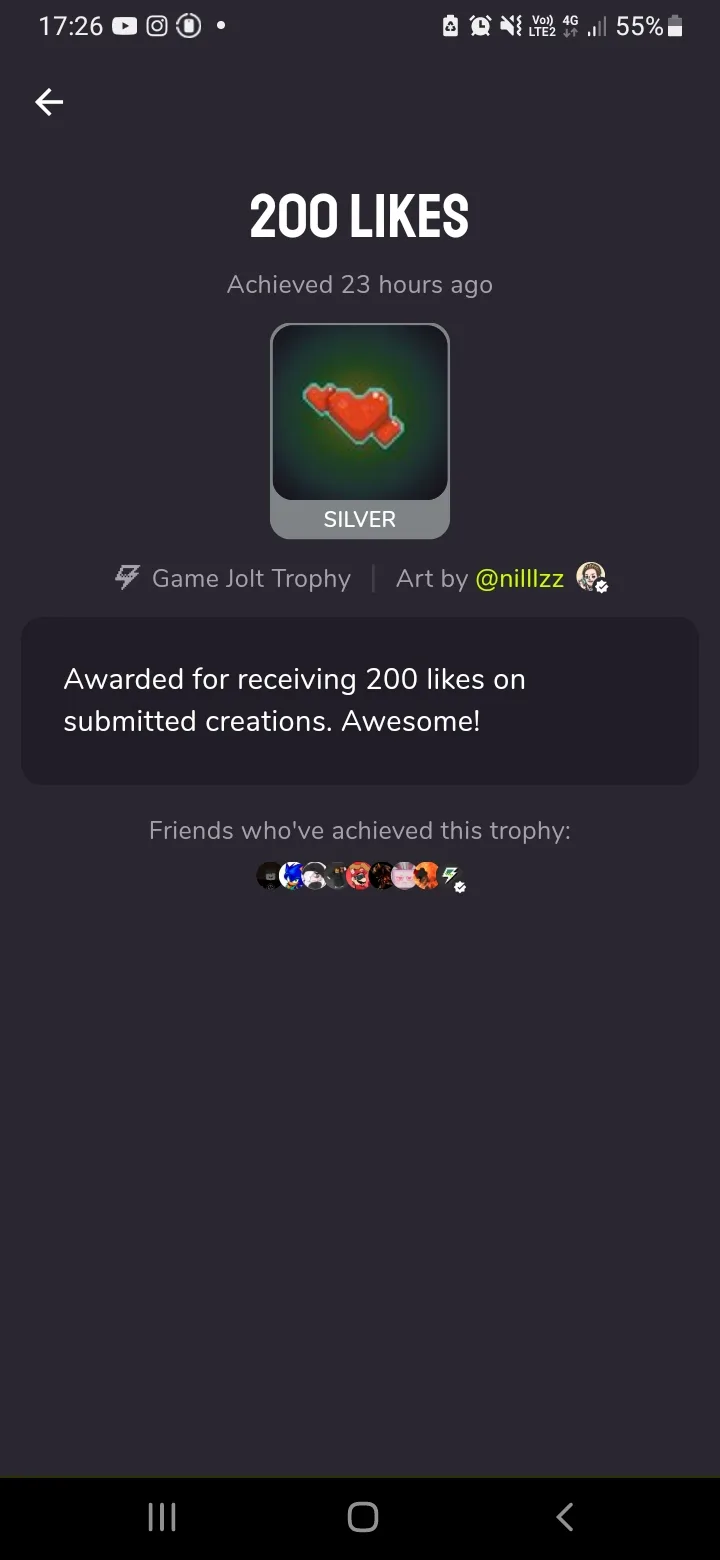Tap the system back chevron
This screenshot has width=720, height=1560.
tap(564, 1517)
